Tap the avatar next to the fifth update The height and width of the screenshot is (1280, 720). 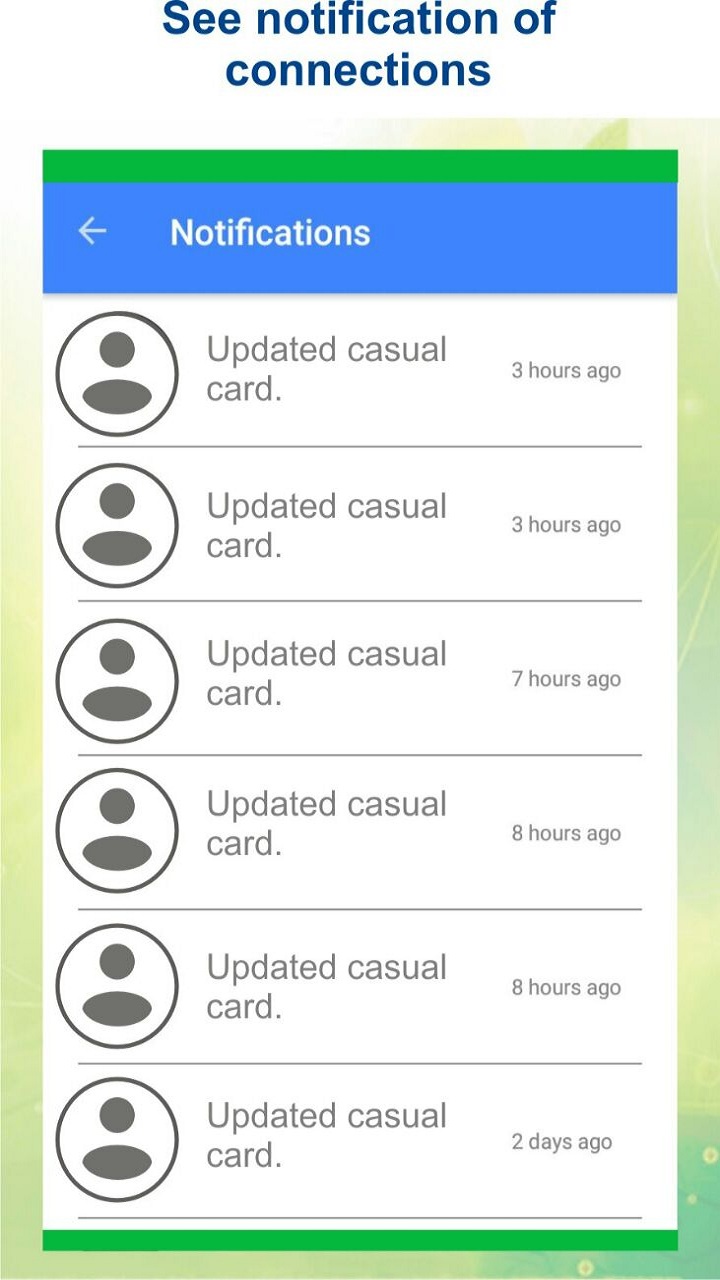click(117, 986)
